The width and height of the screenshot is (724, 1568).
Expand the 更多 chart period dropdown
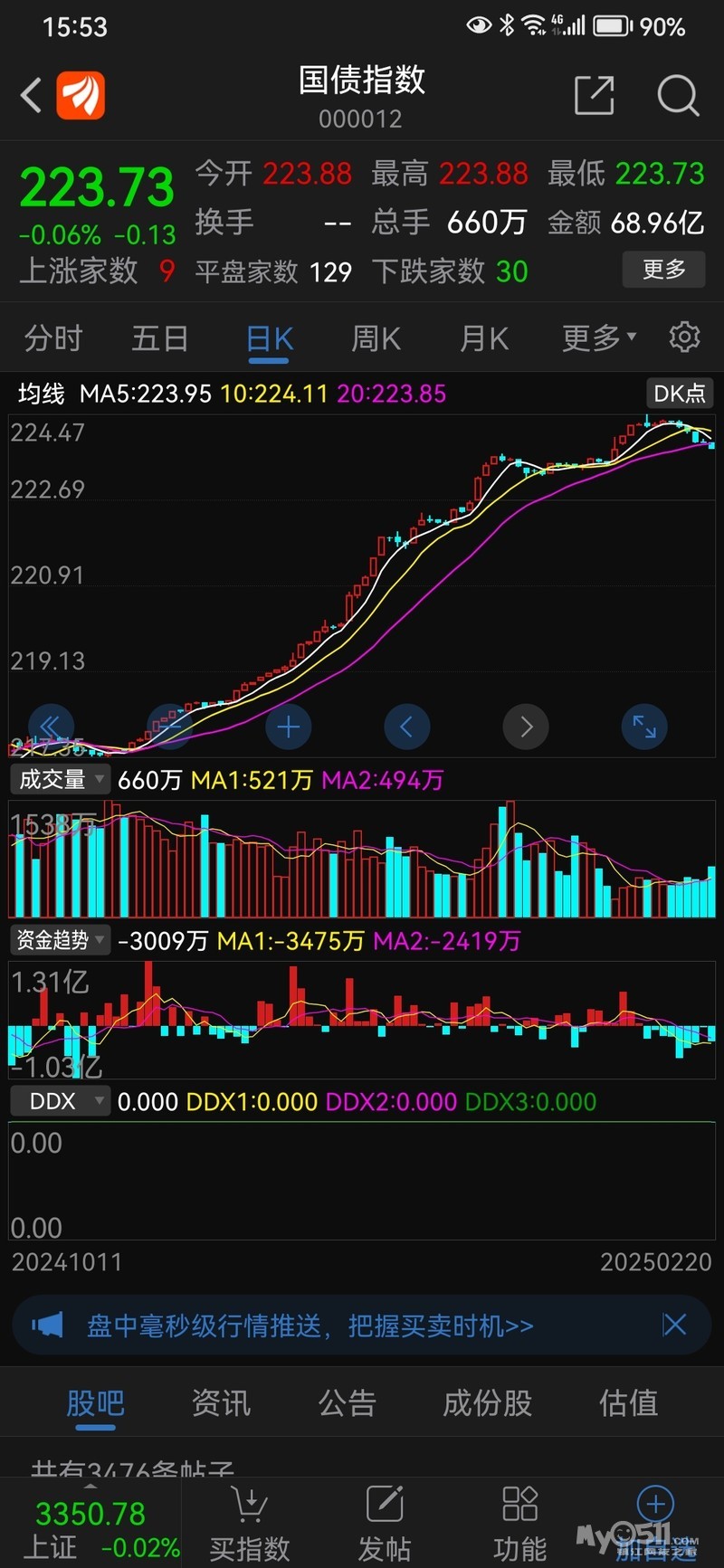598,338
